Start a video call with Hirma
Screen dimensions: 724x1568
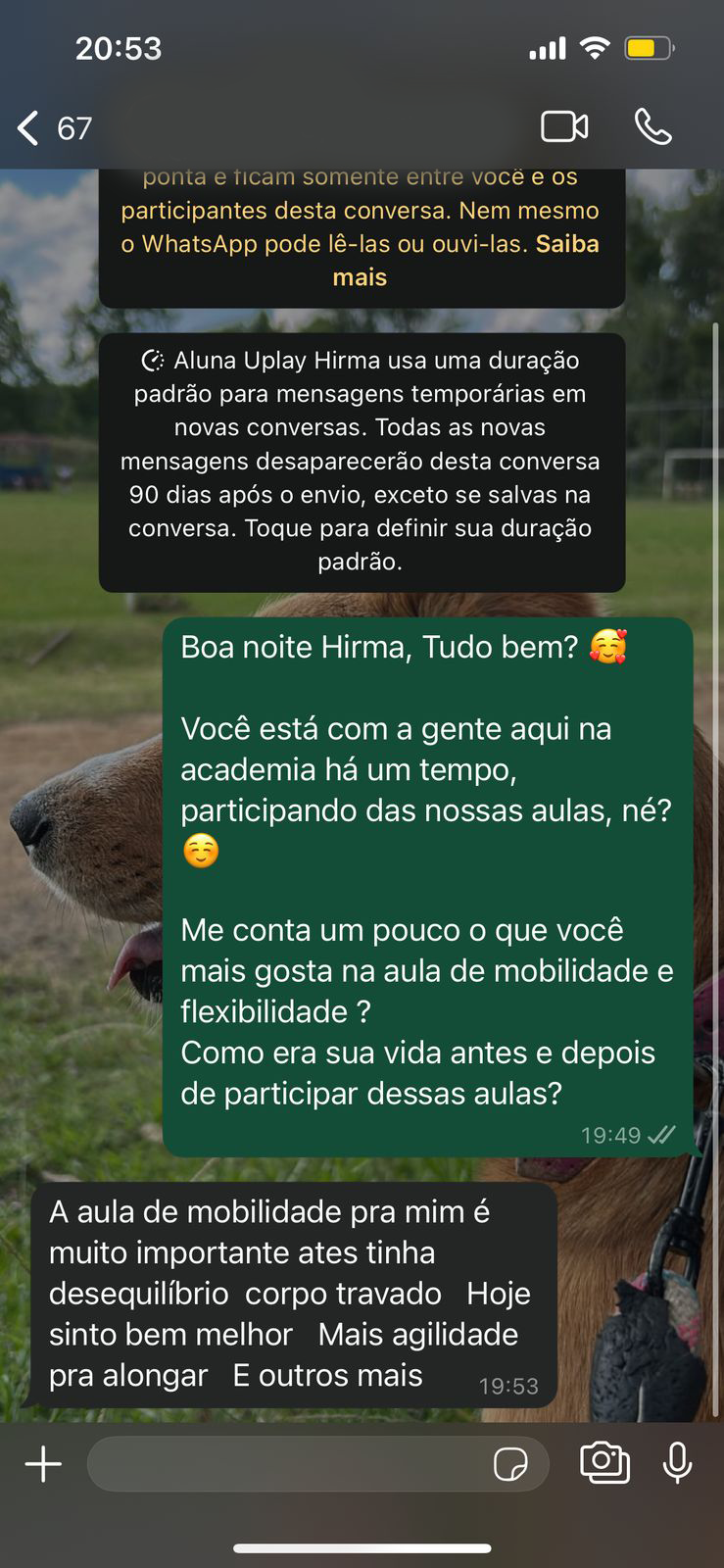tap(564, 127)
